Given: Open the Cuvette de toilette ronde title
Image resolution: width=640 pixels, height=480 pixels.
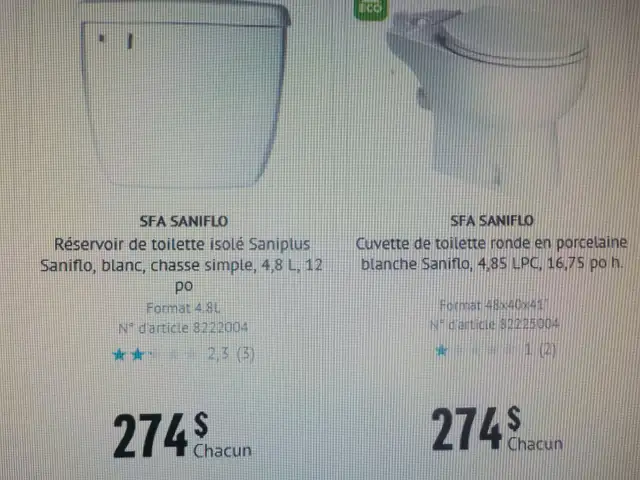Looking at the screenshot, I should (x=491, y=254).
